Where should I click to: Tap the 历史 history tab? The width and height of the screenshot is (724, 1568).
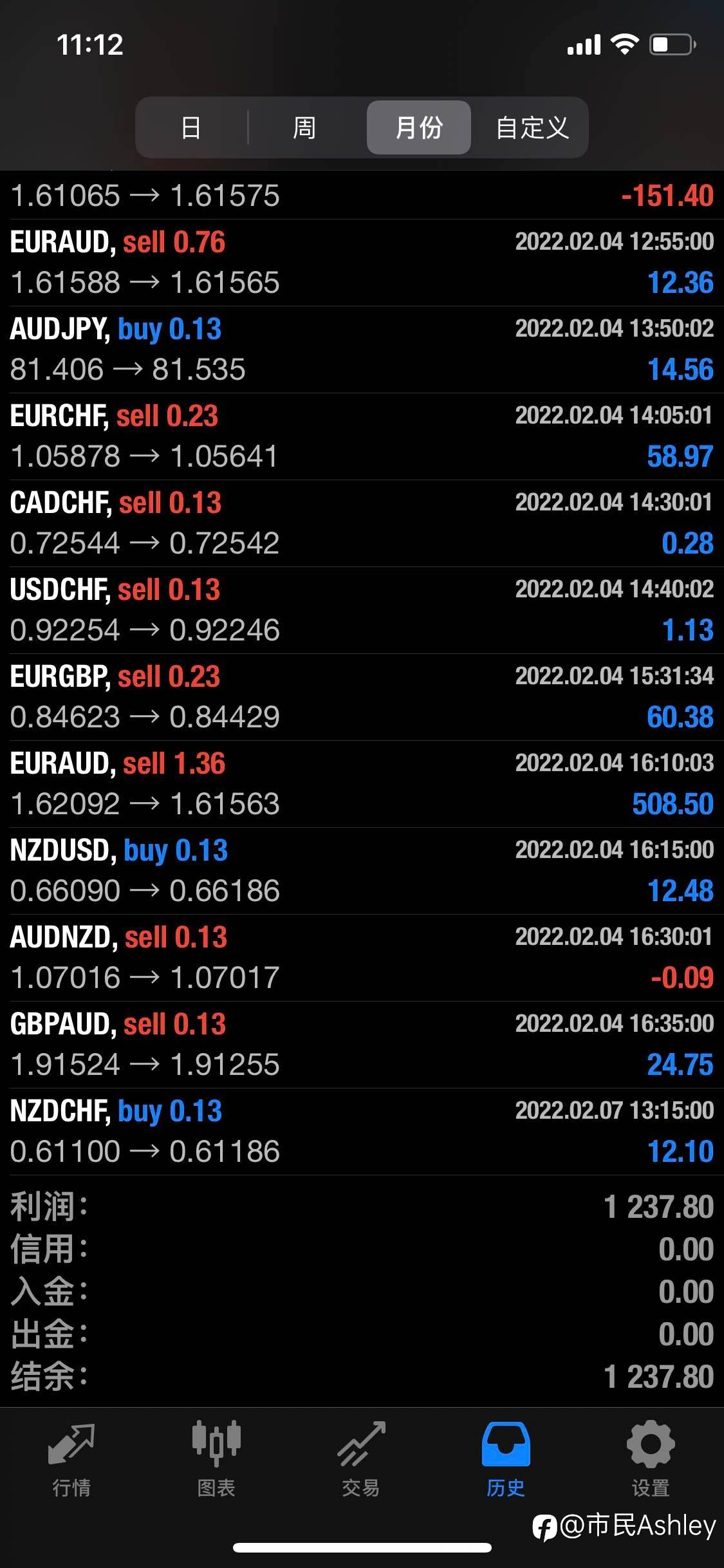(x=506, y=1459)
